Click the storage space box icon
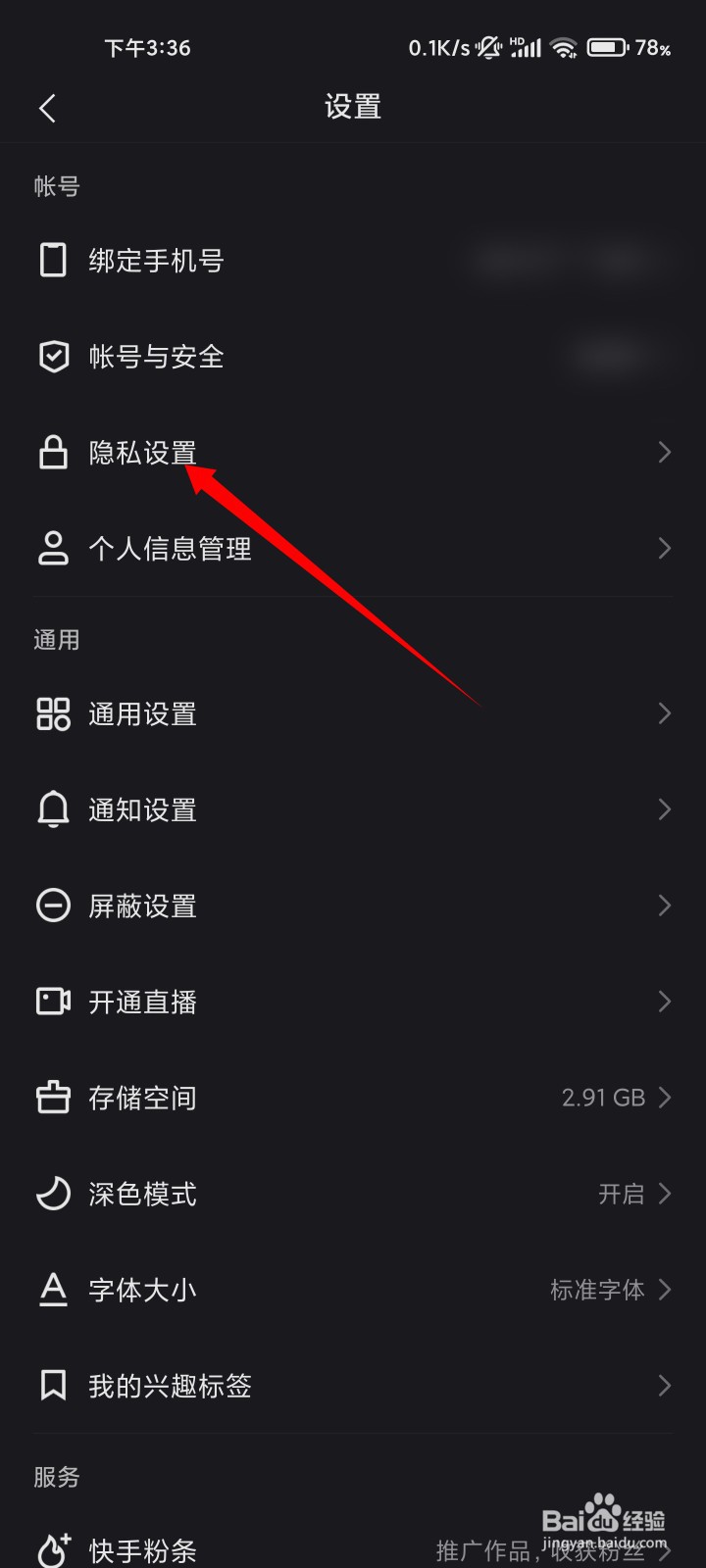706x1568 pixels. tap(52, 1098)
